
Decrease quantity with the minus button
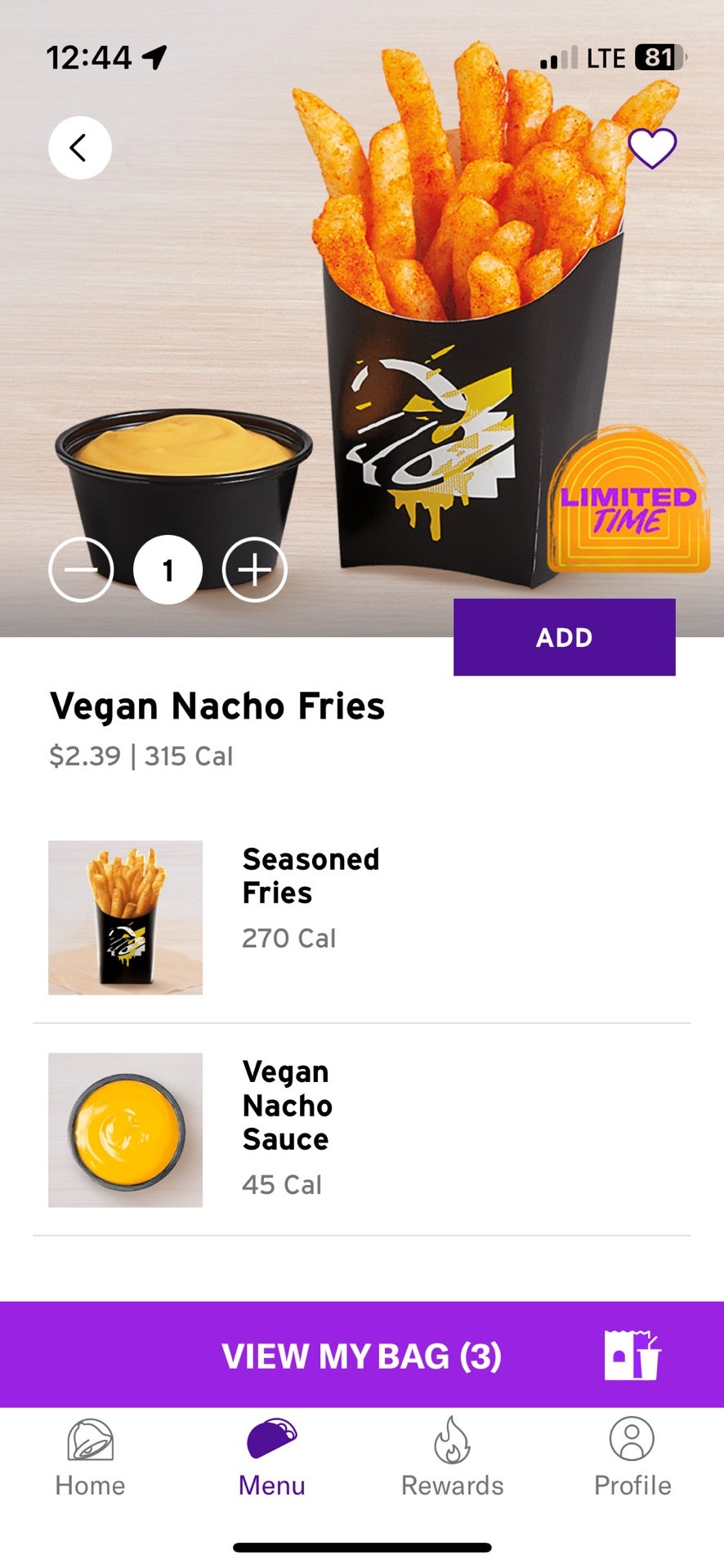82,570
